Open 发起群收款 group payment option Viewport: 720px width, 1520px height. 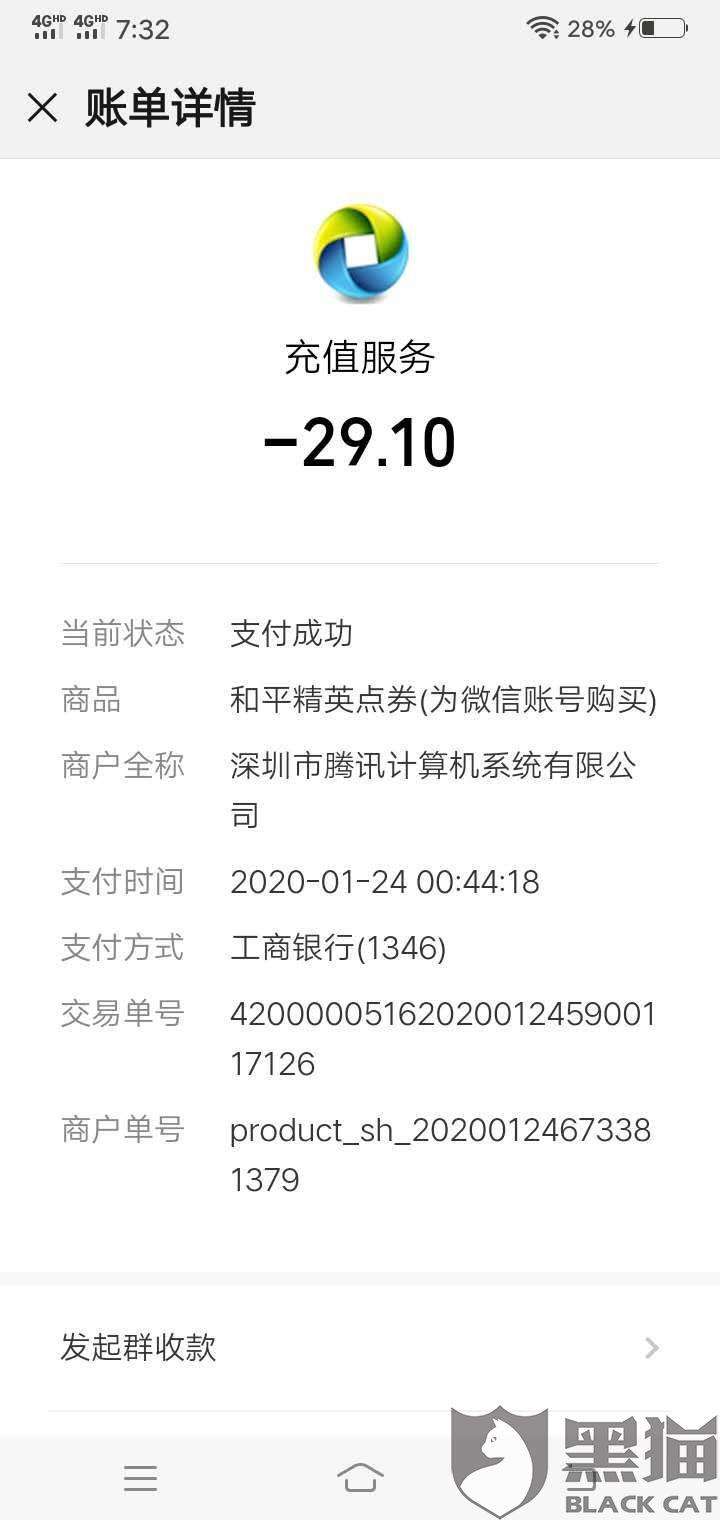pyautogui.click(x=138, y=1348)
